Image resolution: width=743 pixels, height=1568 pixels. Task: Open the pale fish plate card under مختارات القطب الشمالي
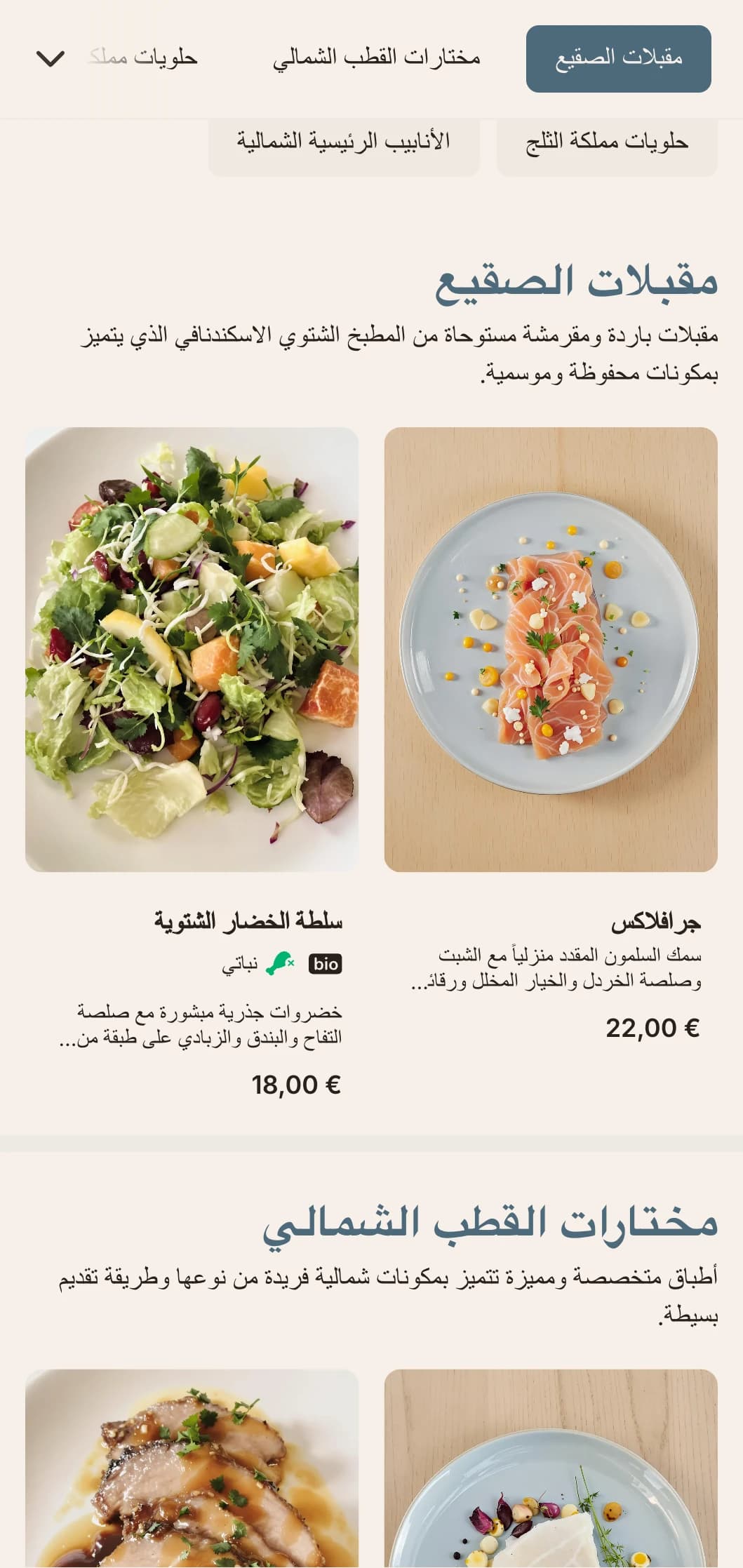[551, 1470]
